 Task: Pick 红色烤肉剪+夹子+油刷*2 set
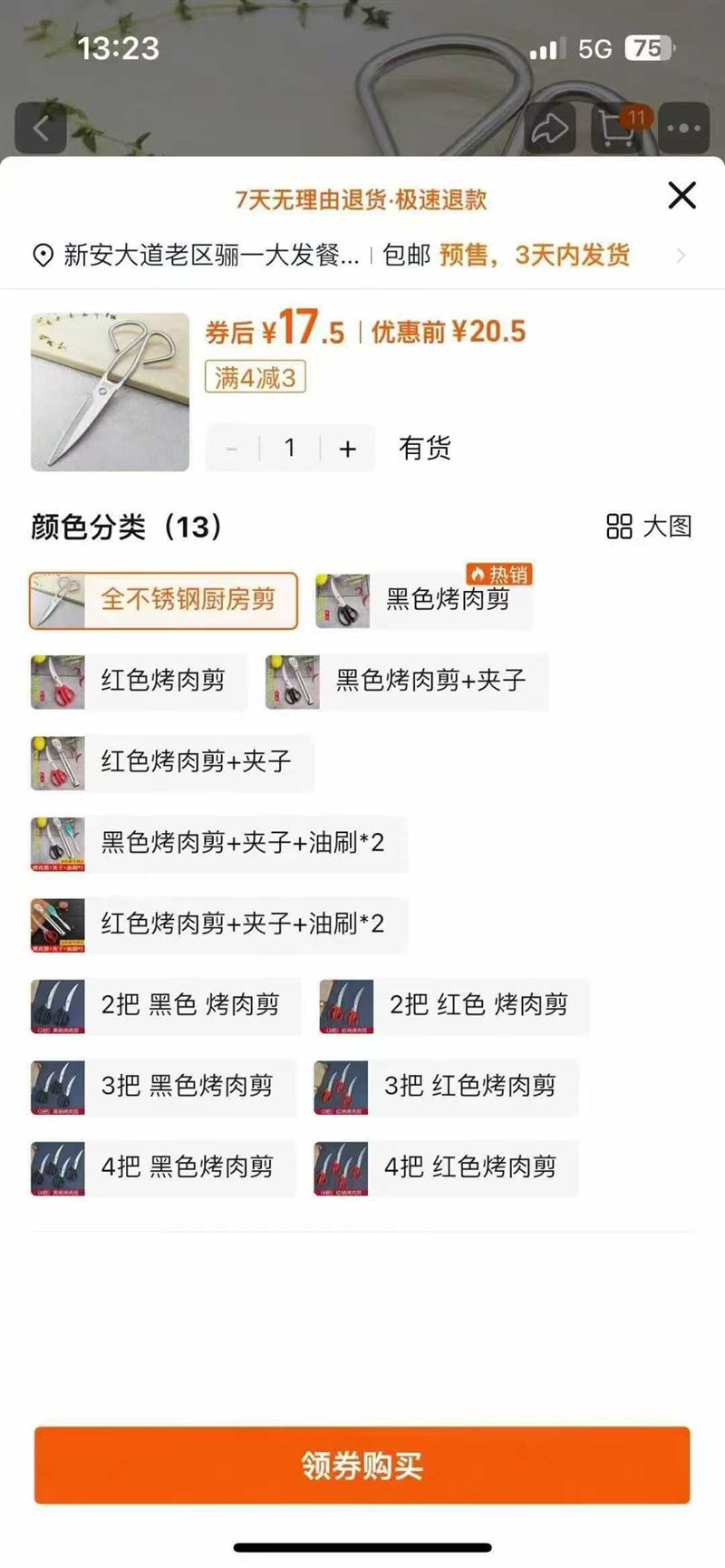click(x=218, y=924)
